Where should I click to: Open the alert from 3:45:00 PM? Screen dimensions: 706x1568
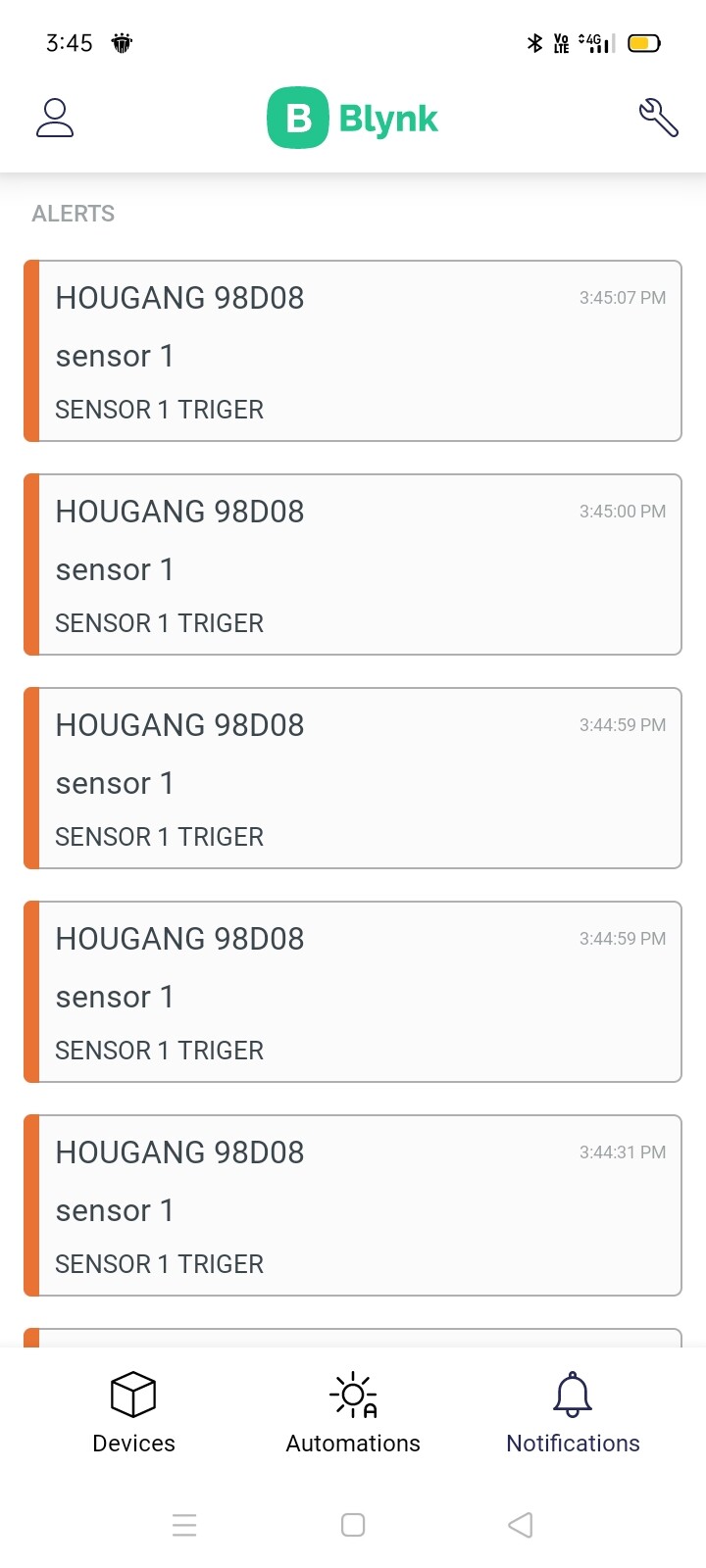[353, 564]
